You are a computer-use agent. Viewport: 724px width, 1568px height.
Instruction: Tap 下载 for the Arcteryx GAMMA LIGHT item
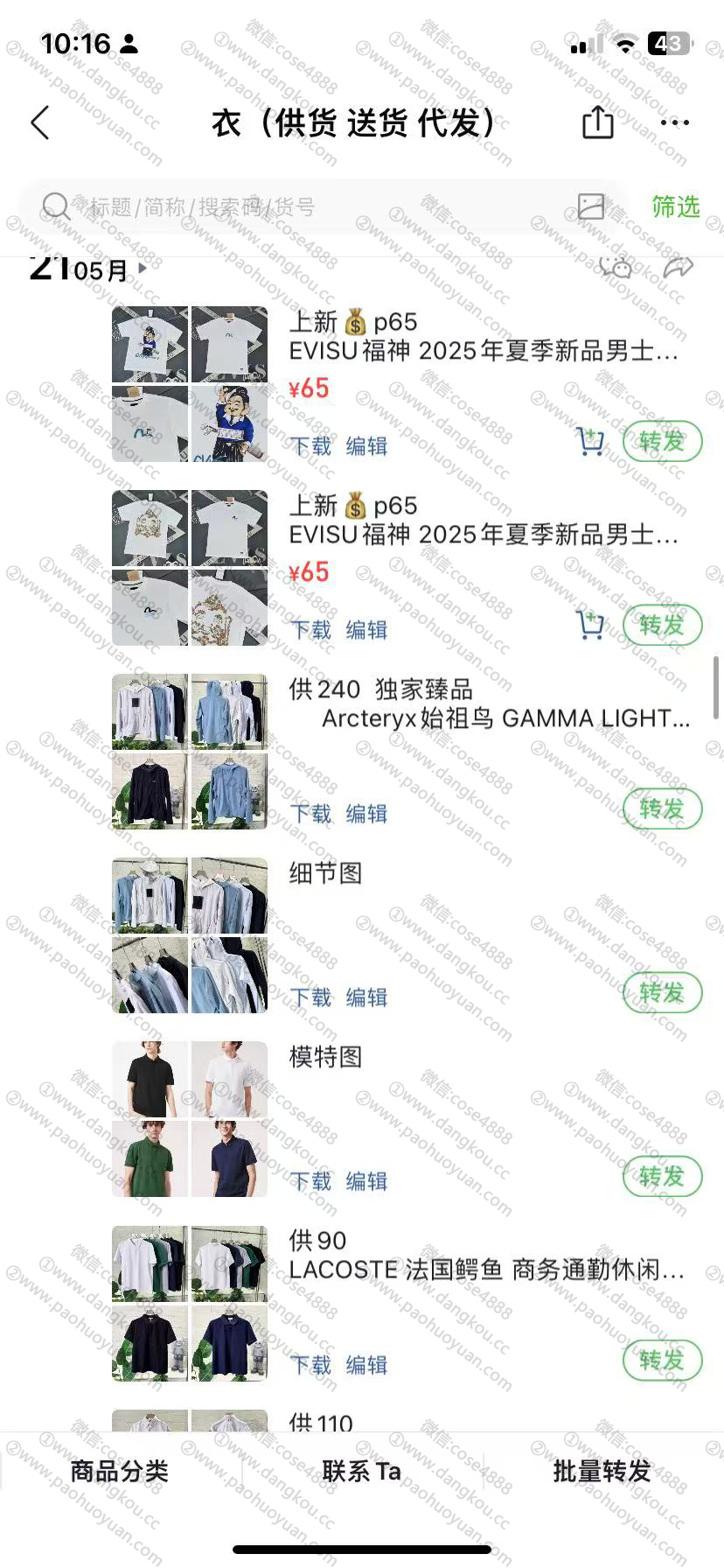click(x=310, y=814)
